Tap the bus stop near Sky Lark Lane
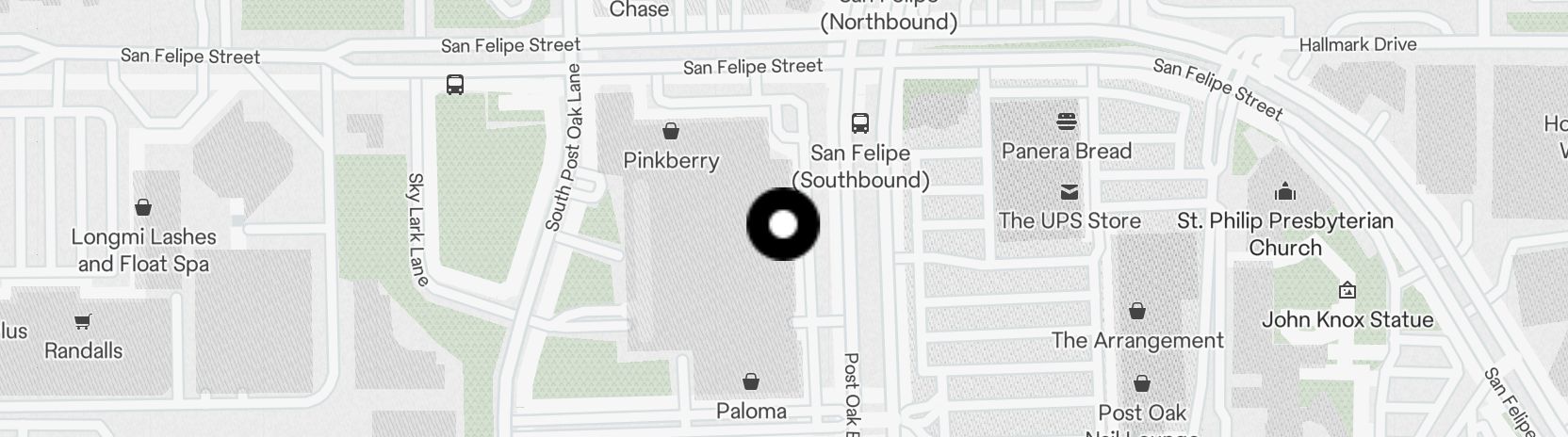 pyautogui.click(x=455, y=85)
